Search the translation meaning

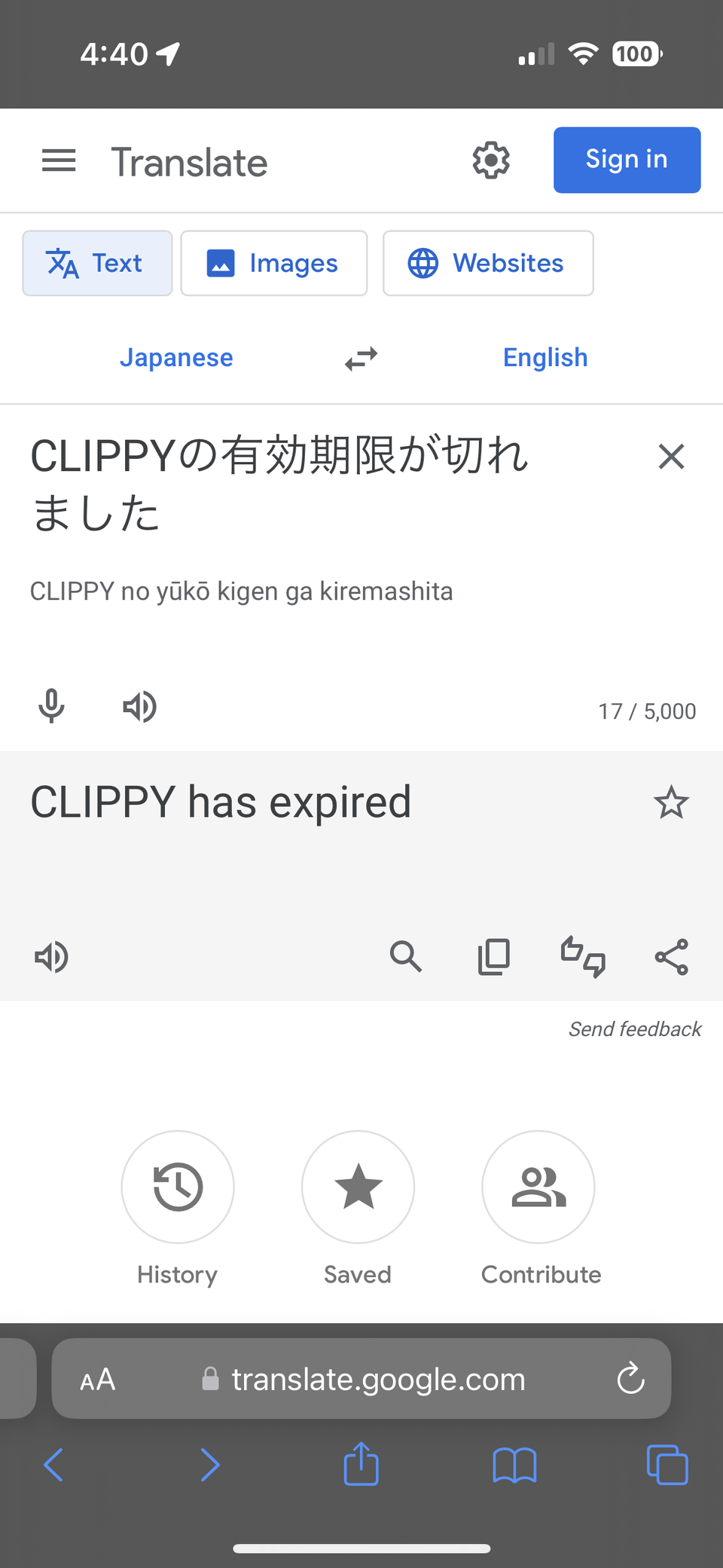pyautogui.click(x=406, y=957)
